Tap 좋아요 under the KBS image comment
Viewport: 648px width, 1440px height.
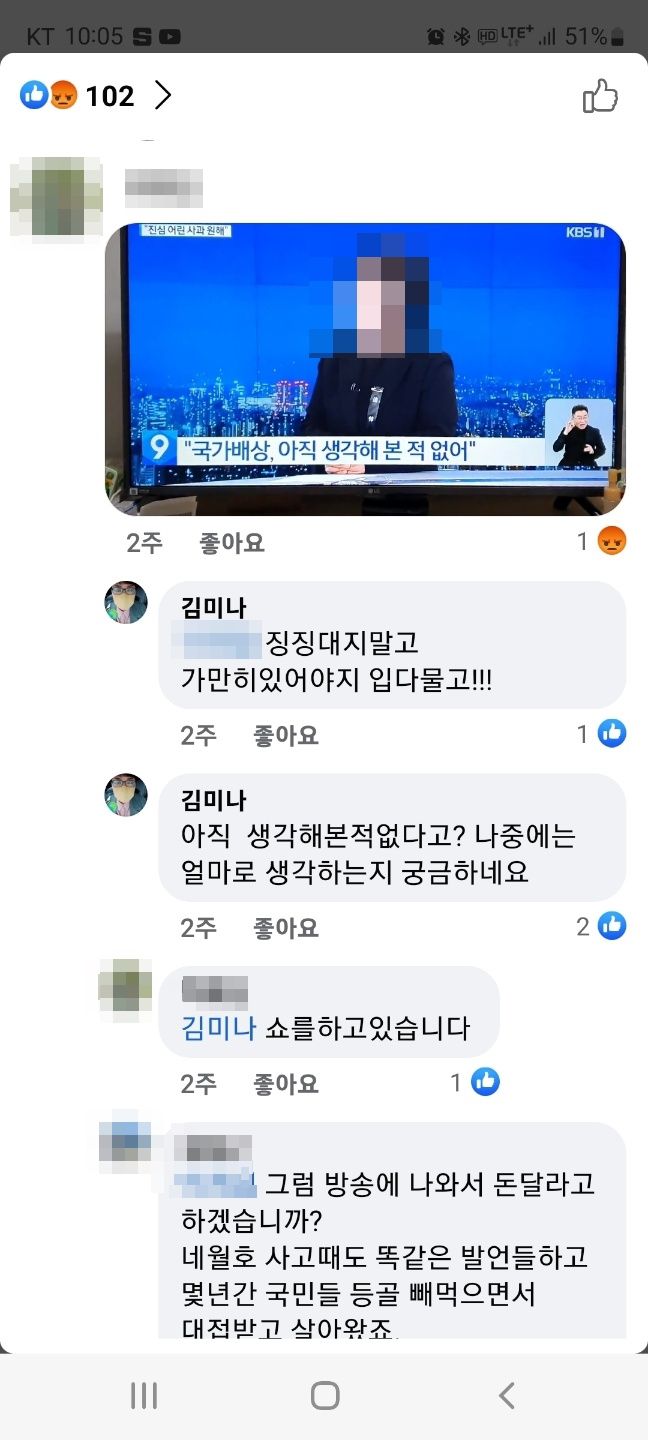point(232,543)
